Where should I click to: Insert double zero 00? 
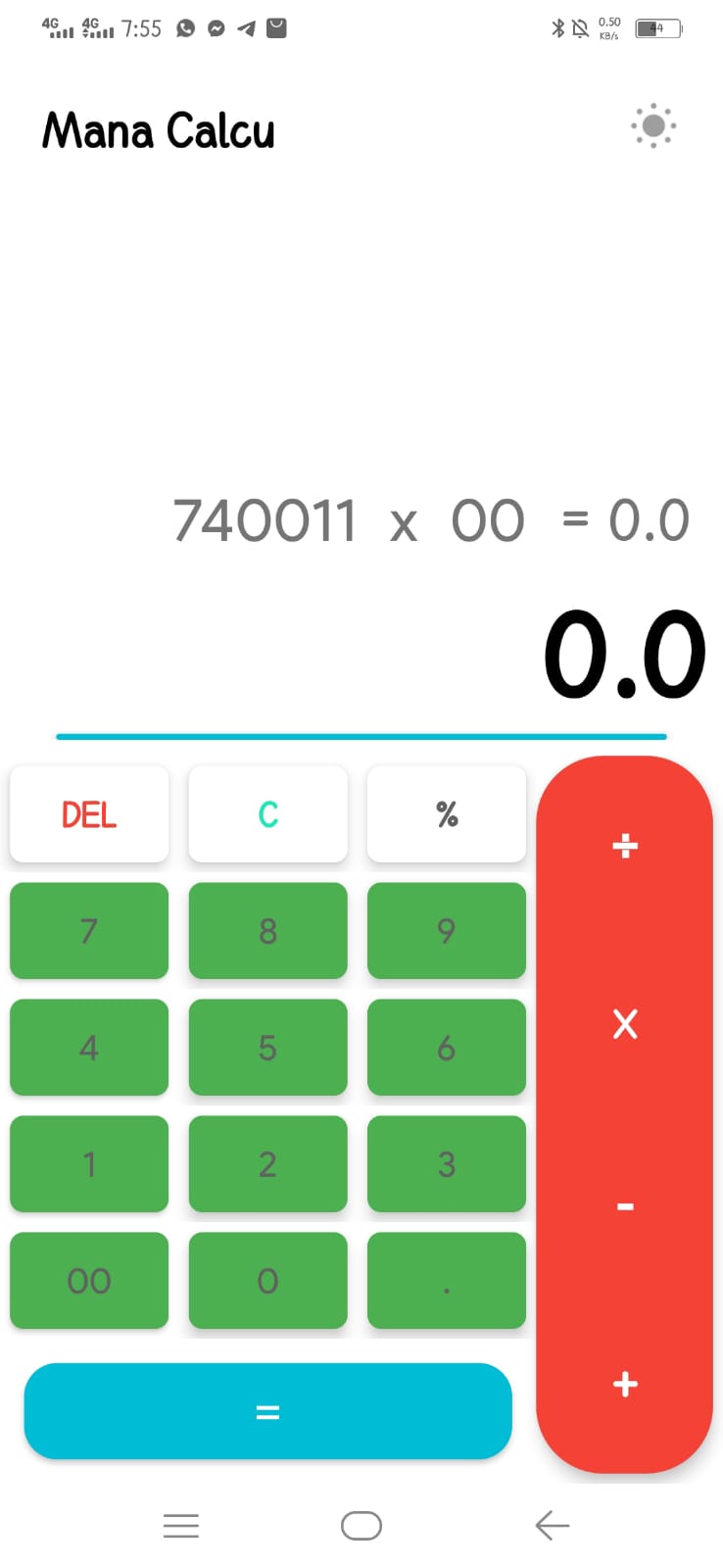89,1281
